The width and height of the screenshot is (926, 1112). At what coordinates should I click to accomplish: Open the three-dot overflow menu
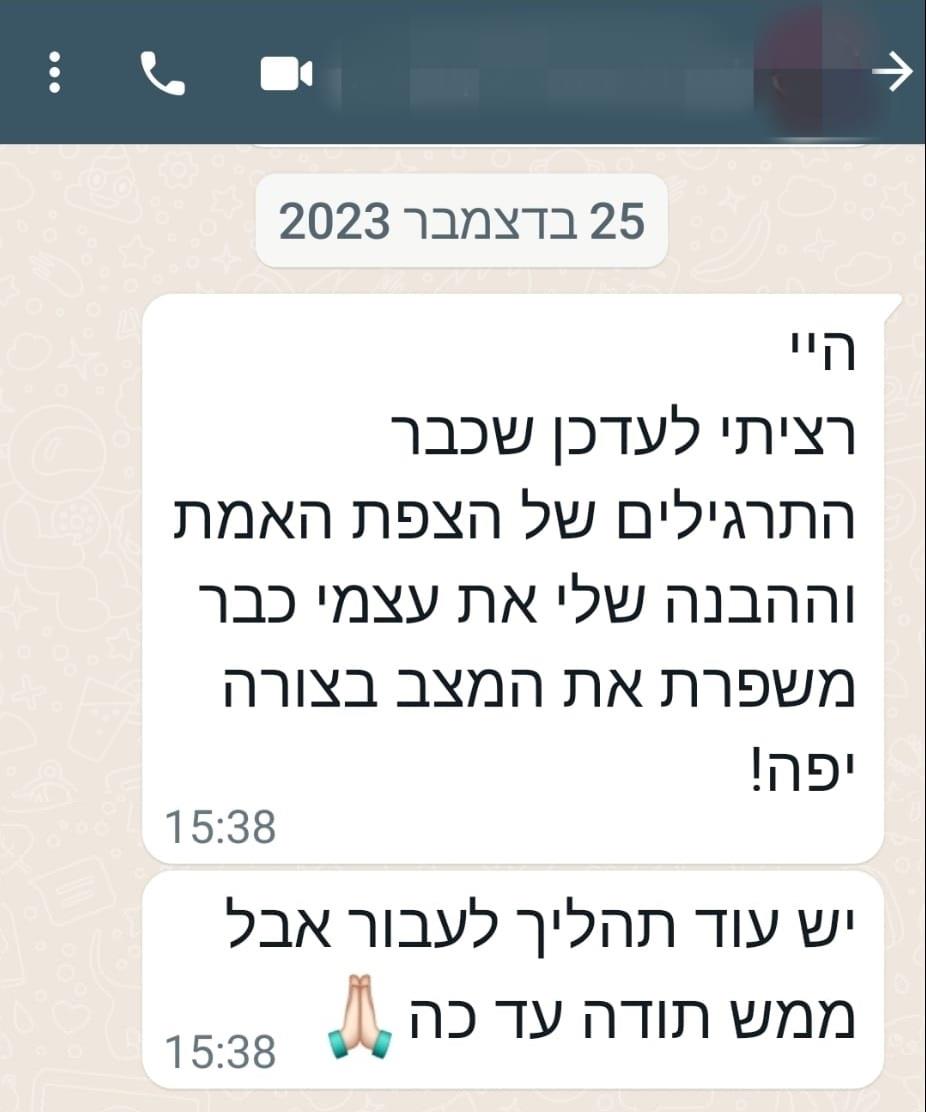click(56, 73)
